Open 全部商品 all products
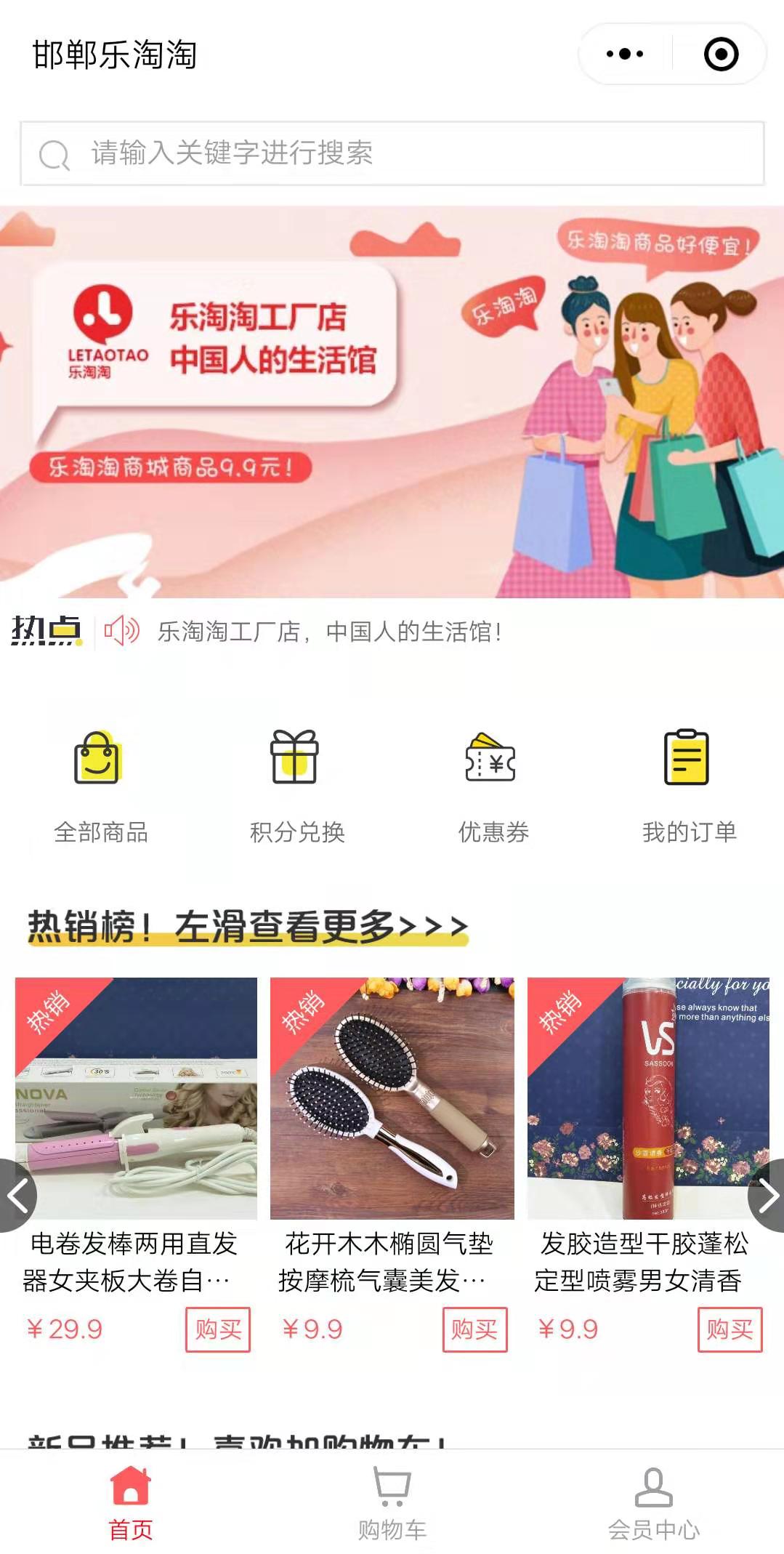Image resolution: width=784 pixels, height=1554 pixels. [x=100, y=785]
